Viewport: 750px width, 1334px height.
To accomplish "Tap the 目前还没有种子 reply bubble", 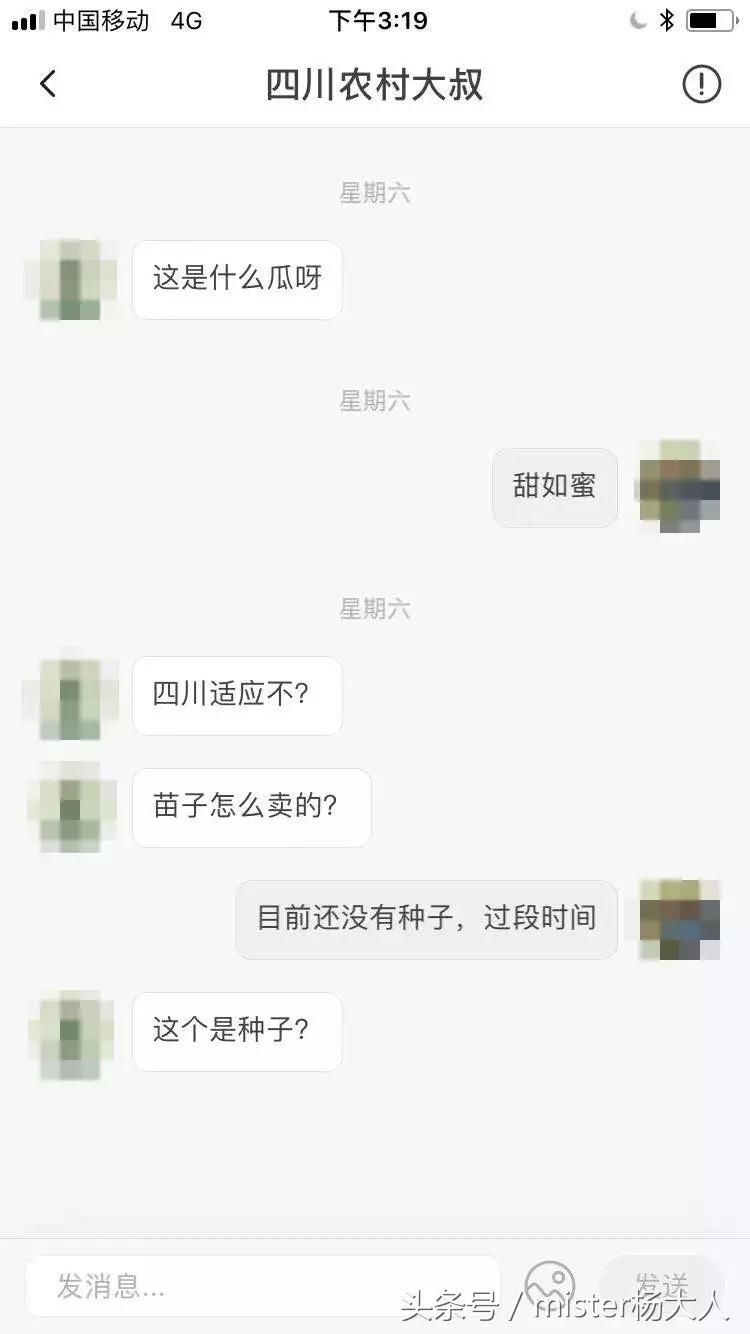I will 425,919.
